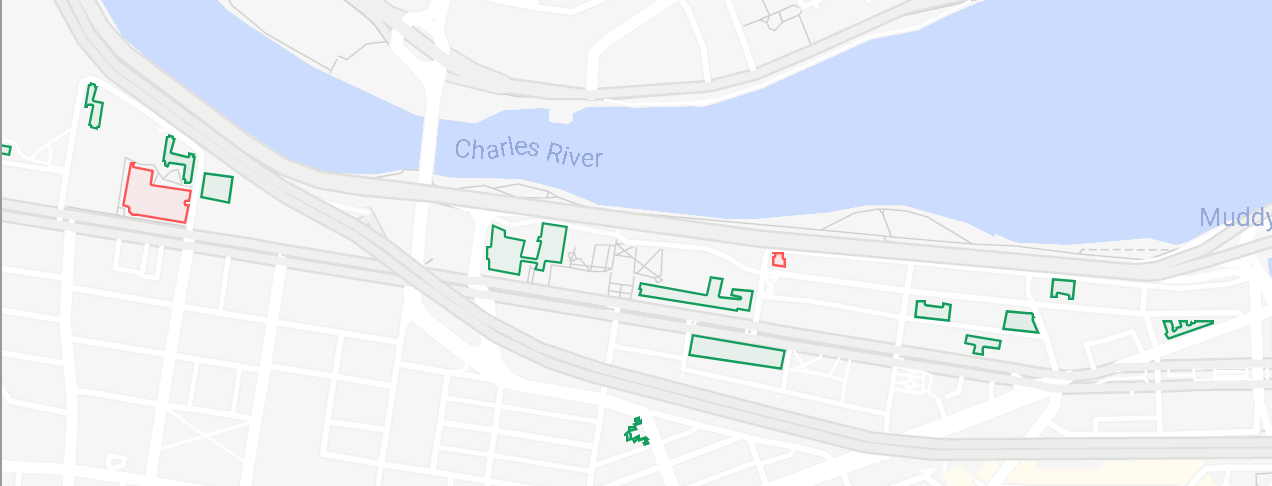Select the small red-outlined building near river road
Viewport: 1272px width, 486px height.
(778, 260)
